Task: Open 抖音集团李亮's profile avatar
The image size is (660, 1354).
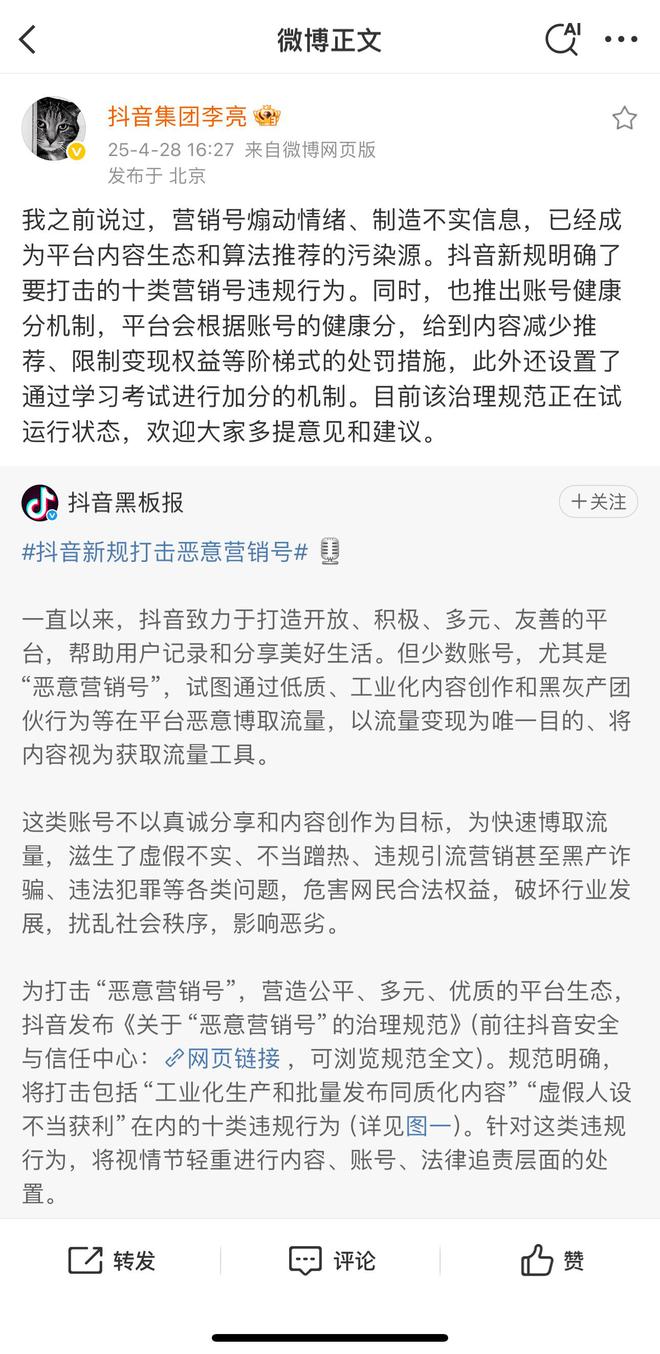Action: pyautogui.click(x=53, y=129)
